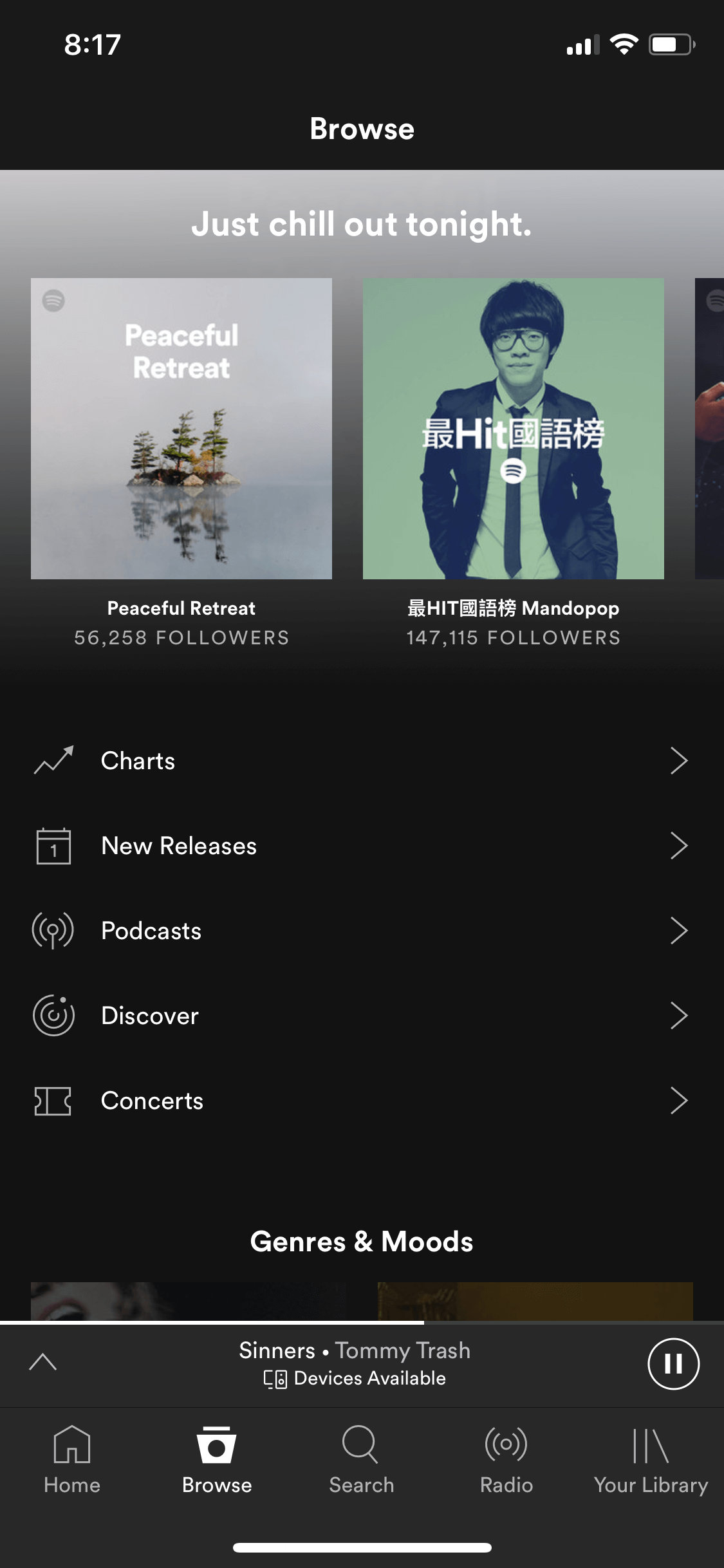Open Devices Available

tap(355, 1378)
